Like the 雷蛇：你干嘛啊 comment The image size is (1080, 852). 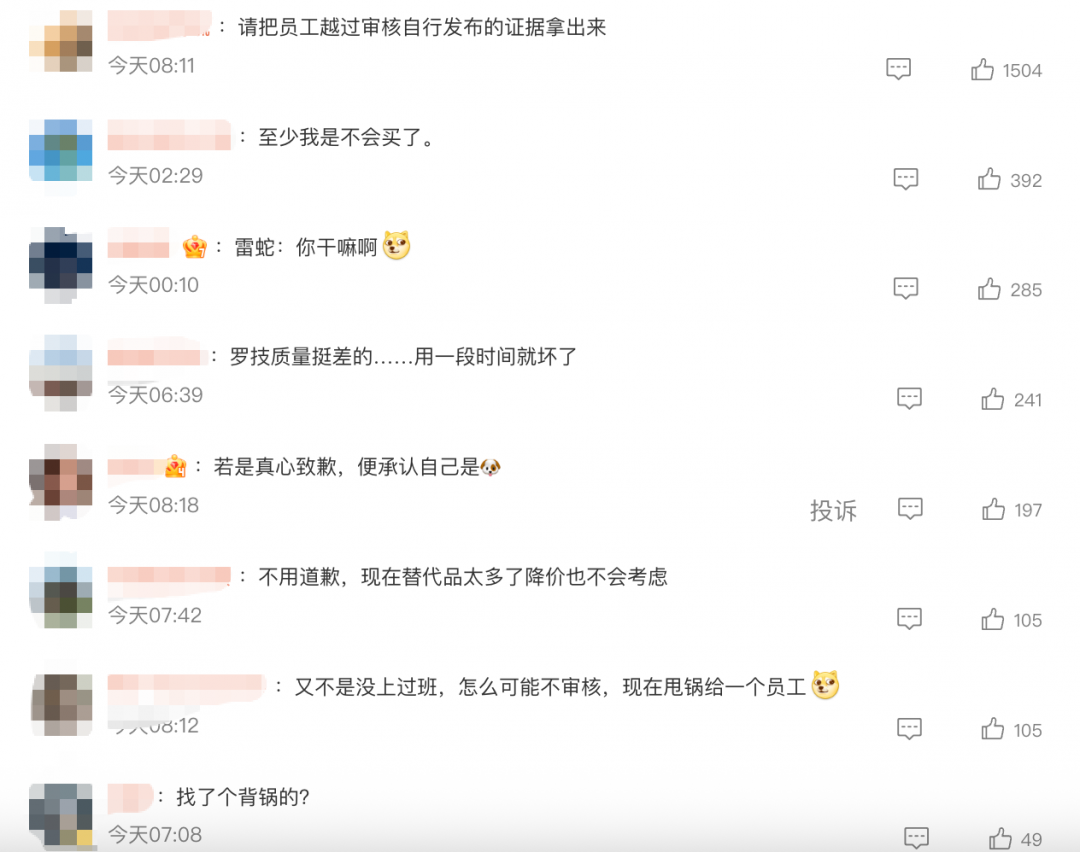tap(989, 290)
